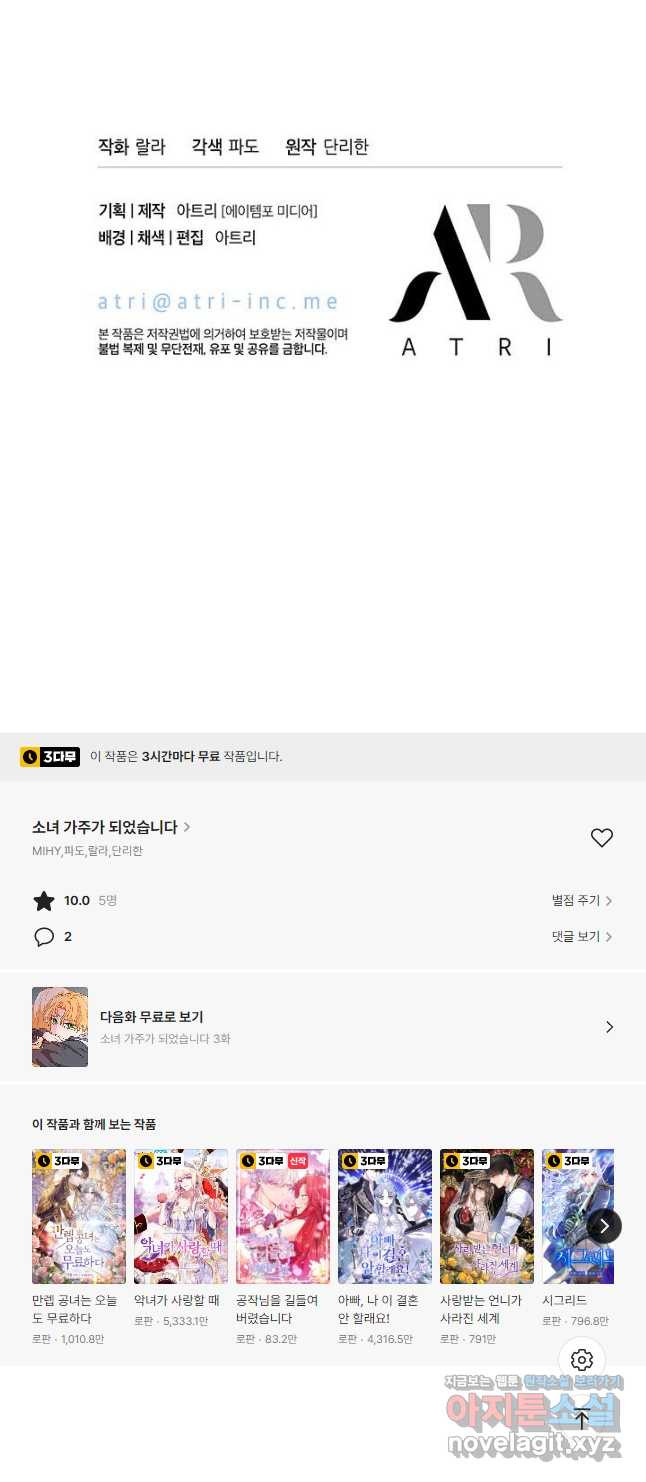
Task: Show more recommendations with the right arrow
Action: point(604,1225)
